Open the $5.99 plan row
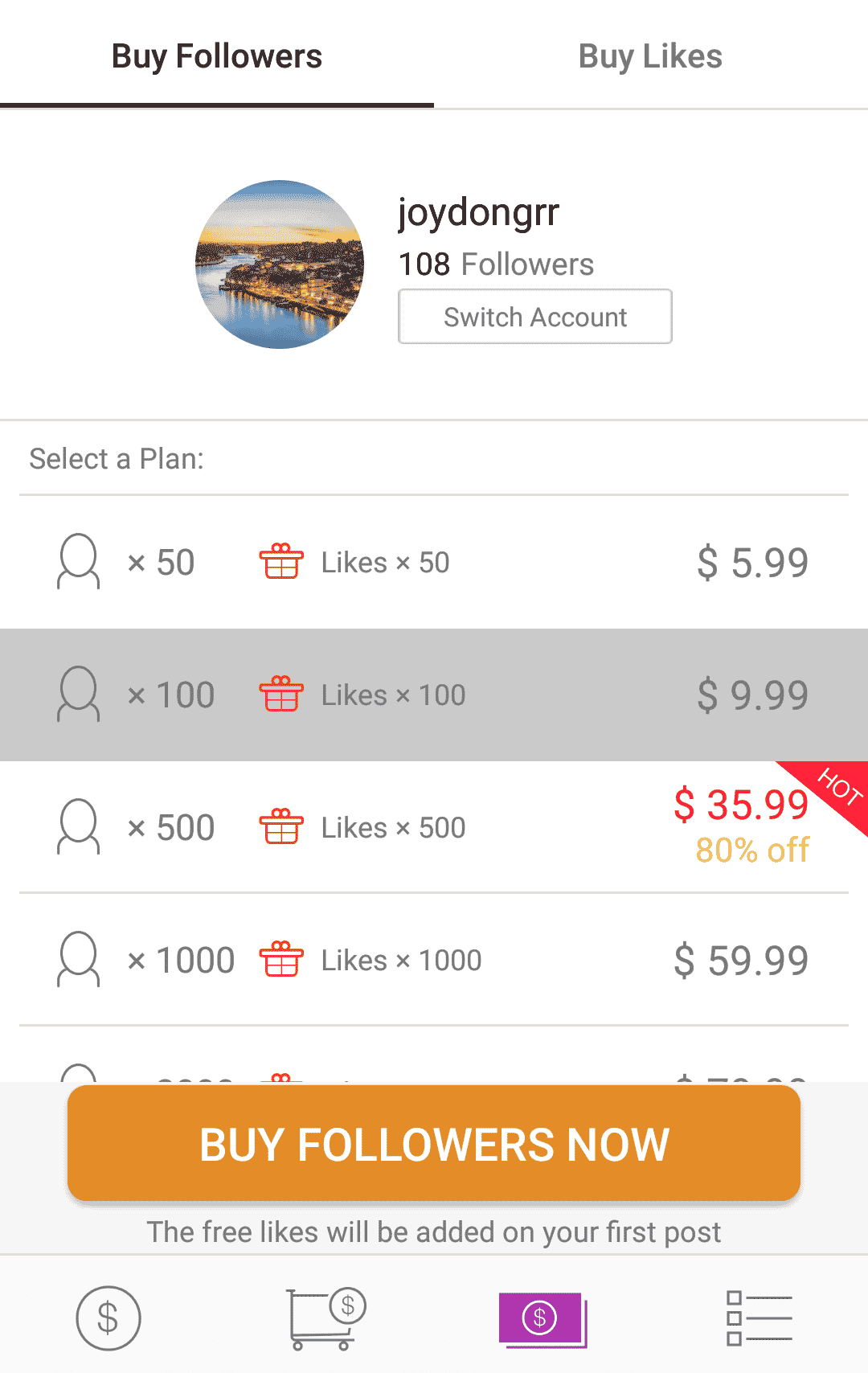Image resolution: width=868 pixels, height=1373 pixels. [434, 561]
